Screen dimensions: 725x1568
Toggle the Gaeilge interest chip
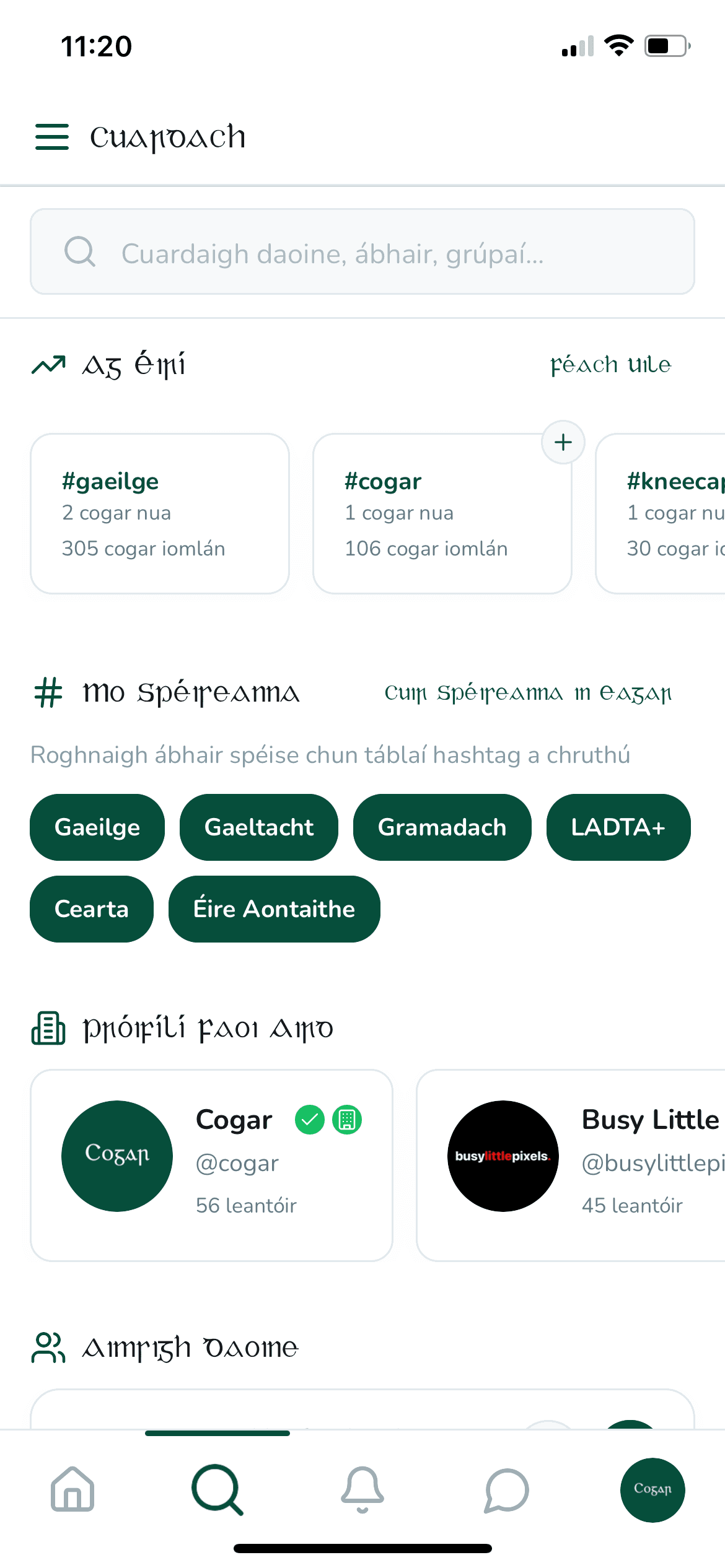[x=97, y=827]
